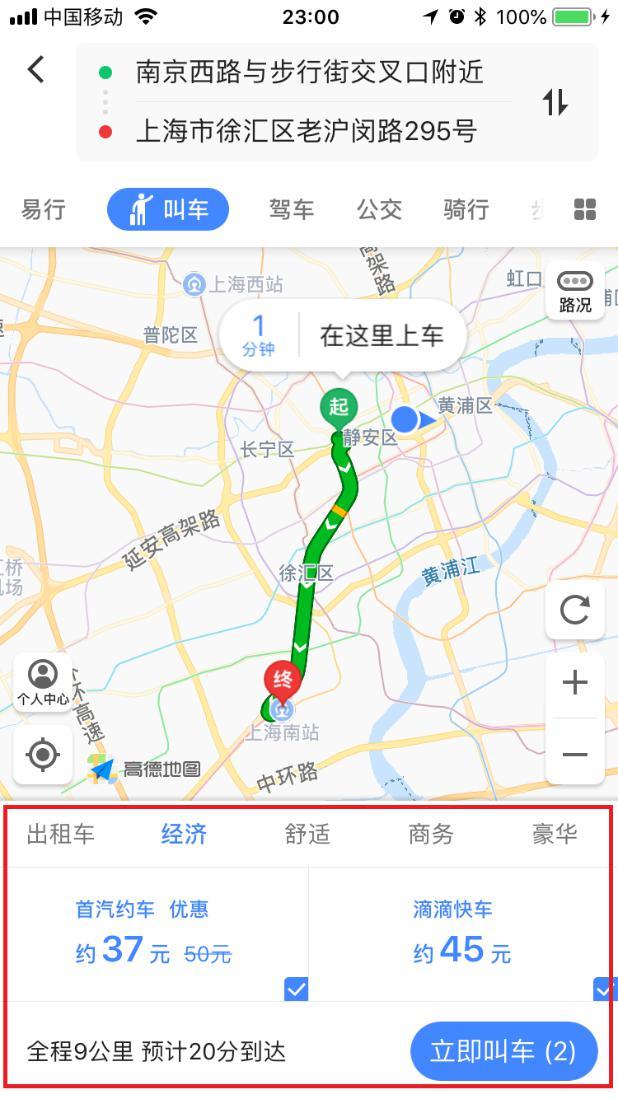Switch to the 骑行 cycling tab
618x1099 pixels.
pos(466,209)
